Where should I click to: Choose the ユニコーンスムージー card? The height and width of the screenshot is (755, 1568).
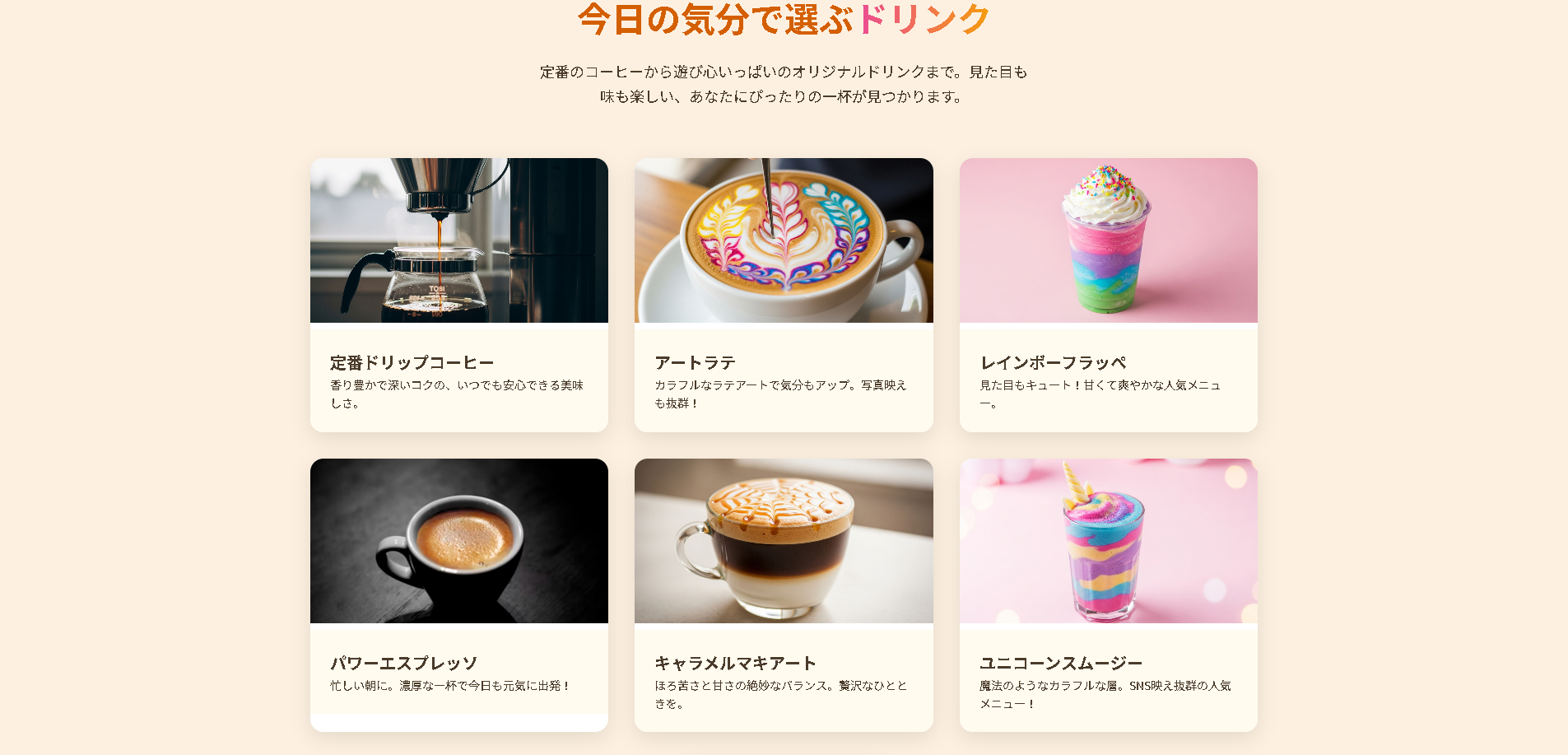pyautogui.click(x=1108, y=594)
